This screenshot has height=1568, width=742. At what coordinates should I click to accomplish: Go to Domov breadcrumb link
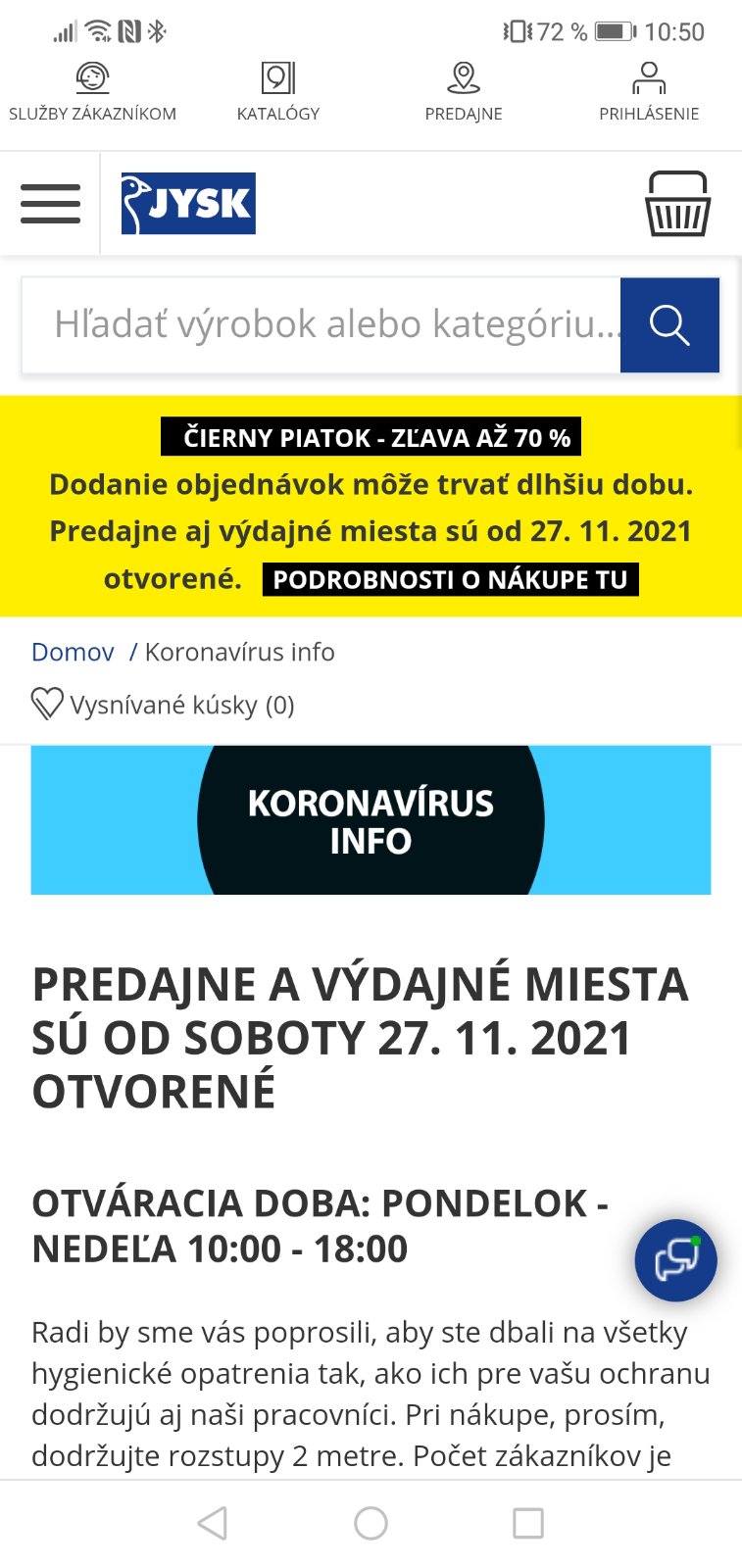click(x=73, y=652)
